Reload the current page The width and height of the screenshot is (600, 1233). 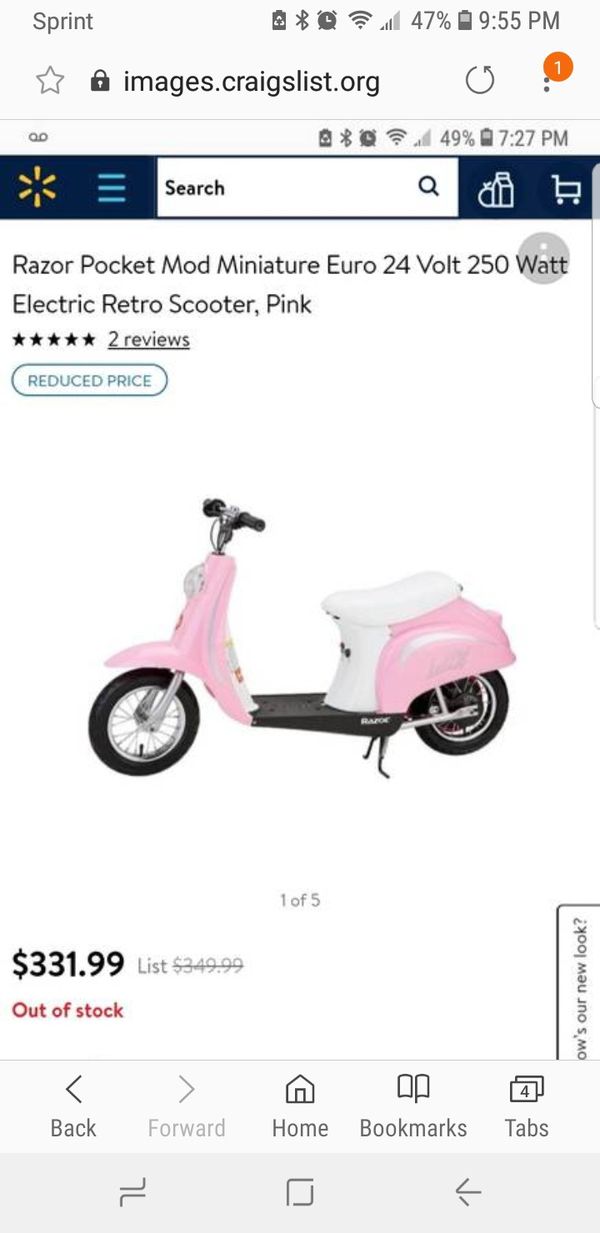coord(480,81)
